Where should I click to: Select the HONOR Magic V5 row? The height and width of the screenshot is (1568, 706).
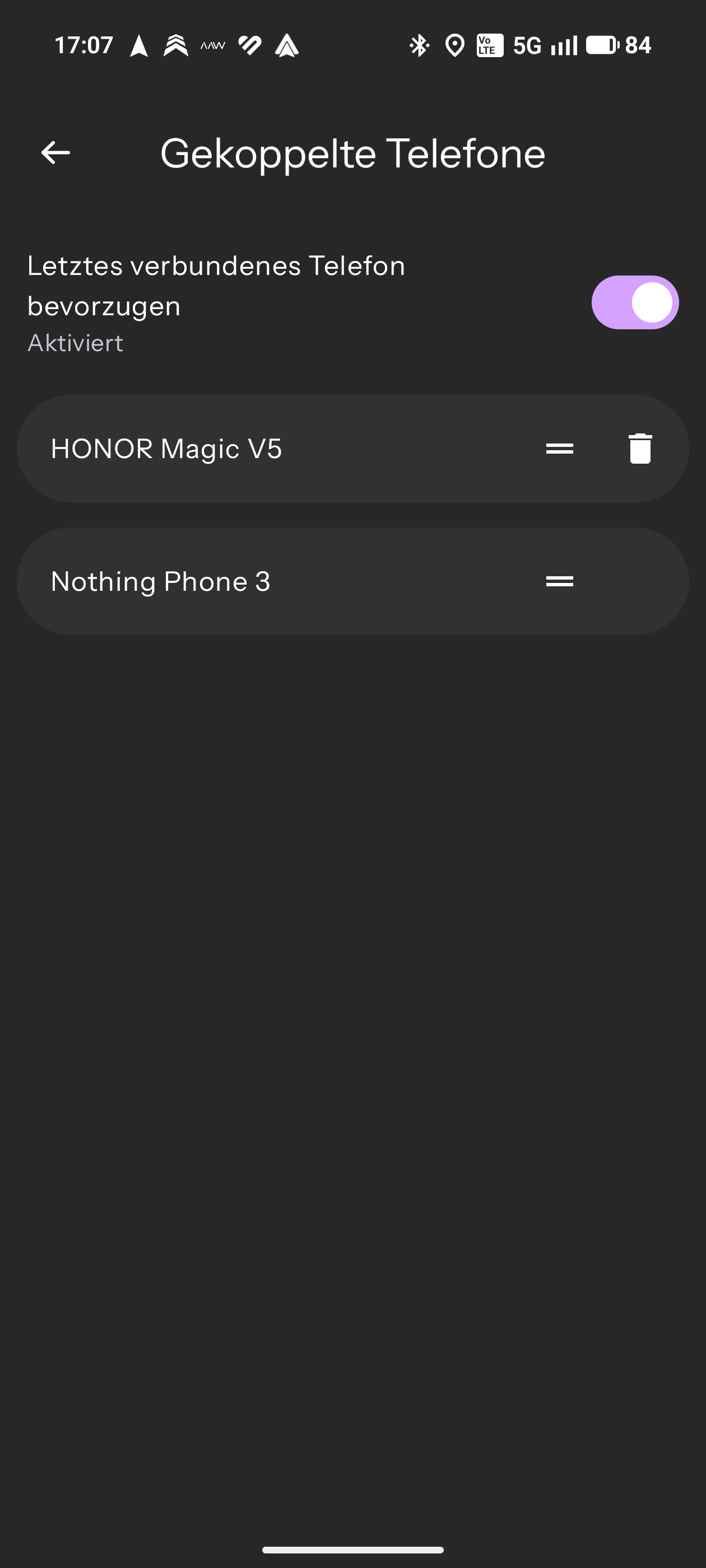pyautogui.click(x=244, y=449)
